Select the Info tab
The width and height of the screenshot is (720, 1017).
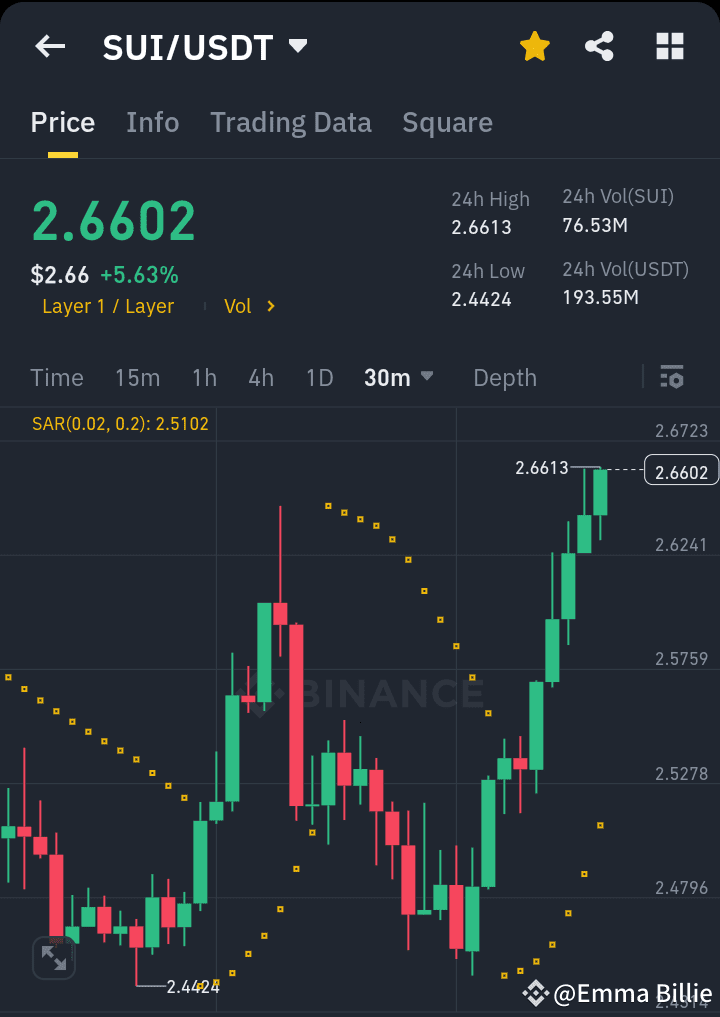tap(152, 122)
